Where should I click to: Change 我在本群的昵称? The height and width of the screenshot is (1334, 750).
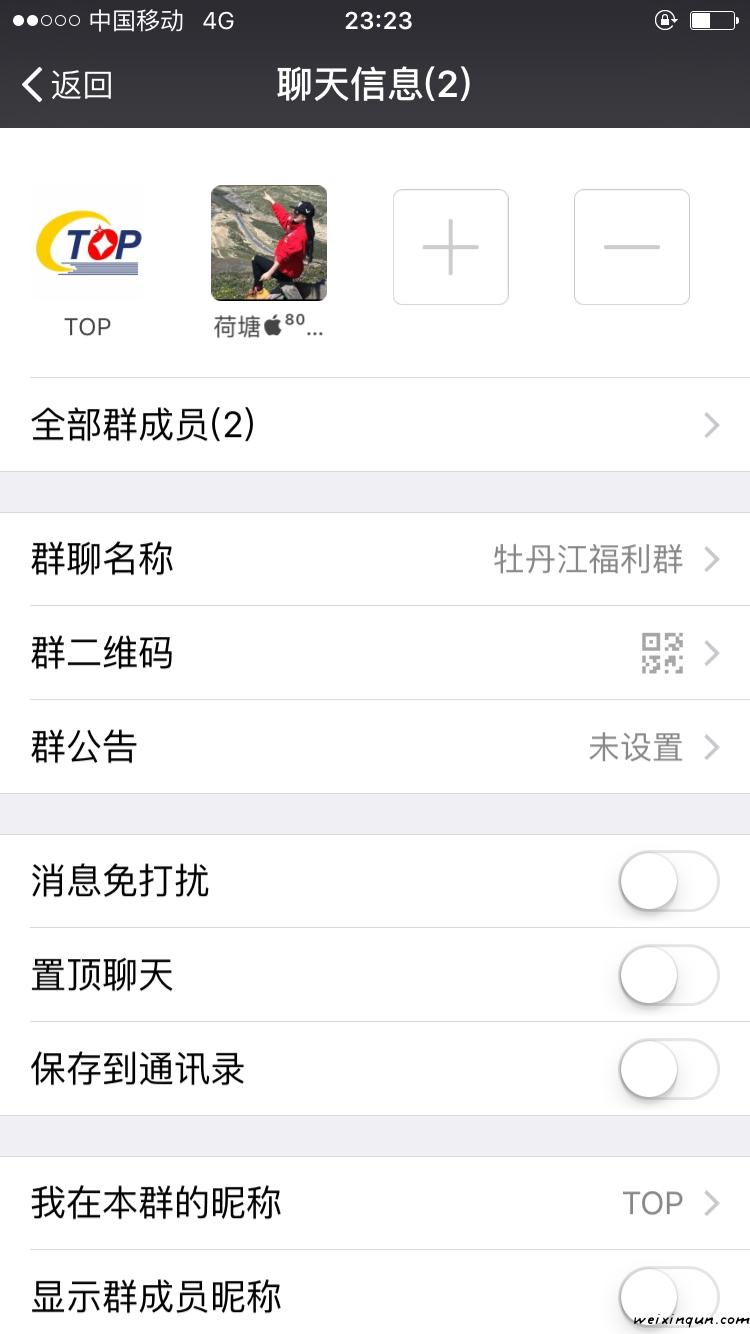pos(375,1203)
